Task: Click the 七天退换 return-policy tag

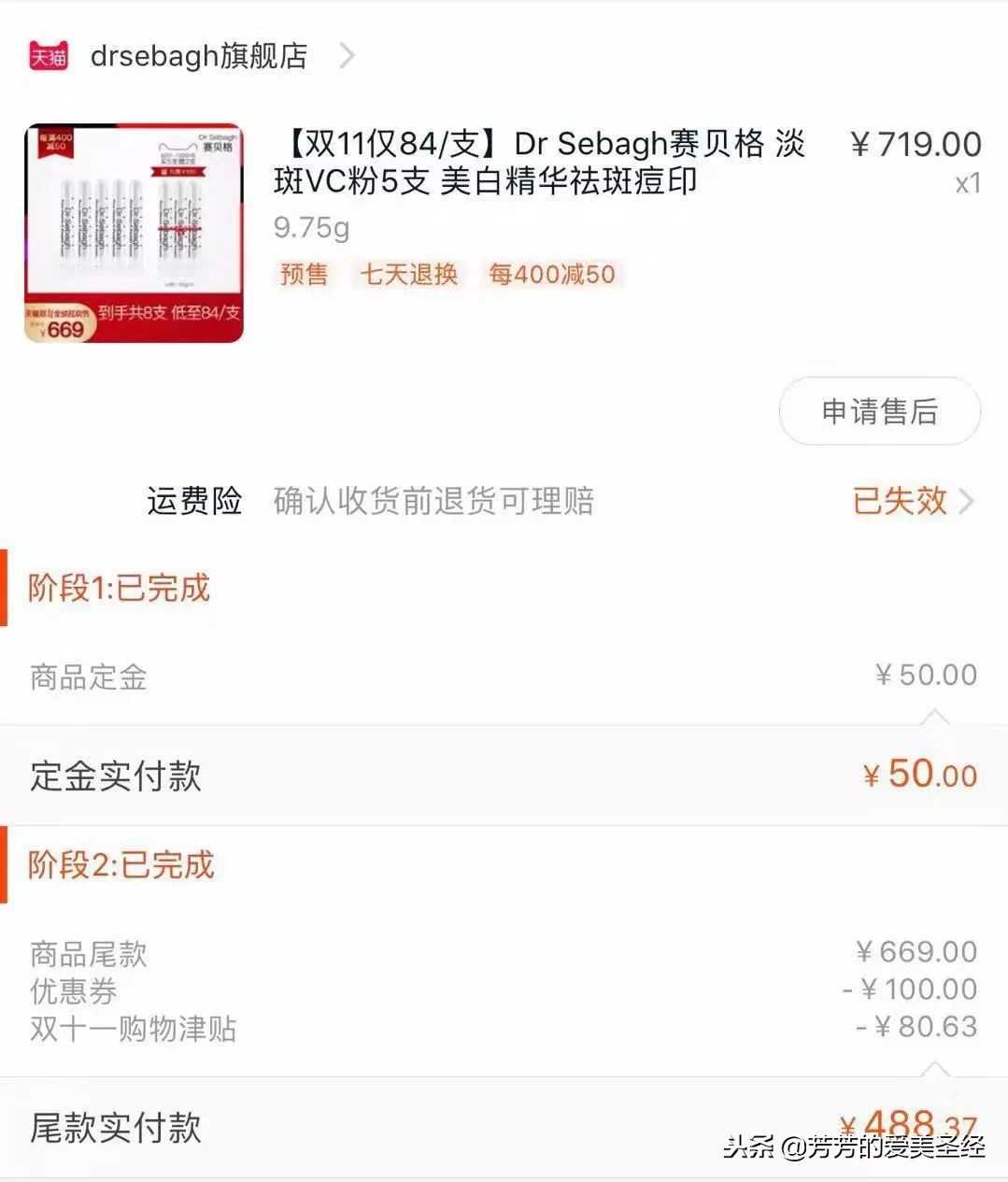Action: pos(408,274)
